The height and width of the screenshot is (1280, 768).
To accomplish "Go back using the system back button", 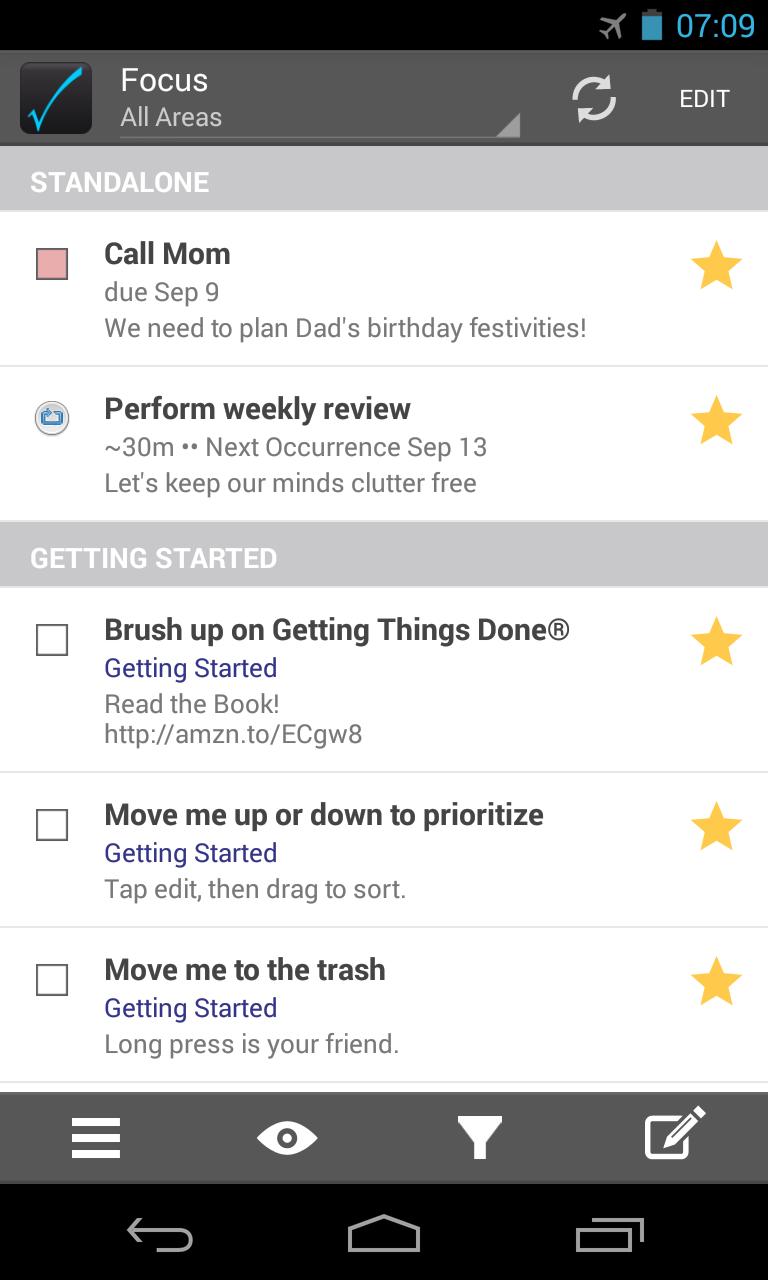I will pyautogui.click(x=160, y=1235).
